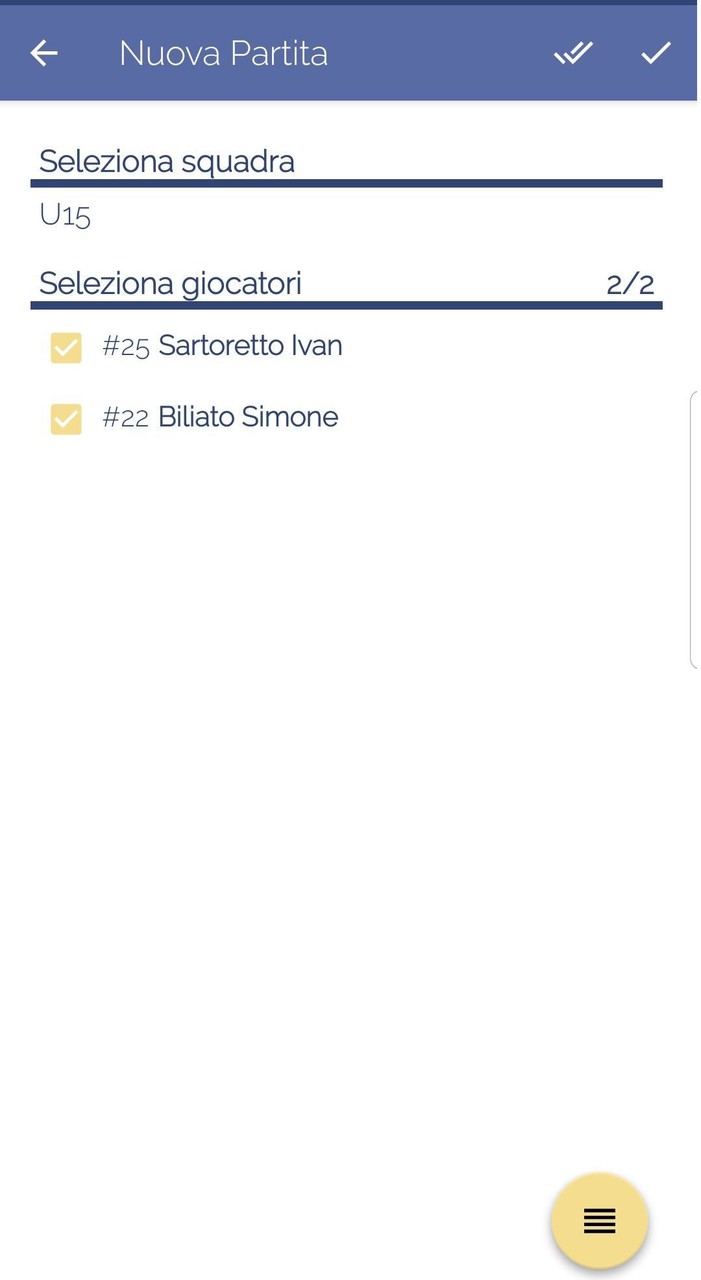
Task: Uncheck player #25 Sartoretto Ivan
Action: coord(66,347)
